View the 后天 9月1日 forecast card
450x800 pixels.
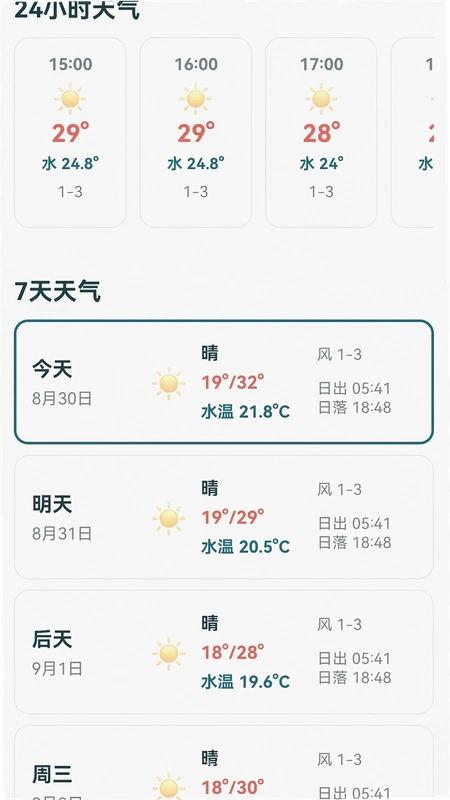[224, 652]
